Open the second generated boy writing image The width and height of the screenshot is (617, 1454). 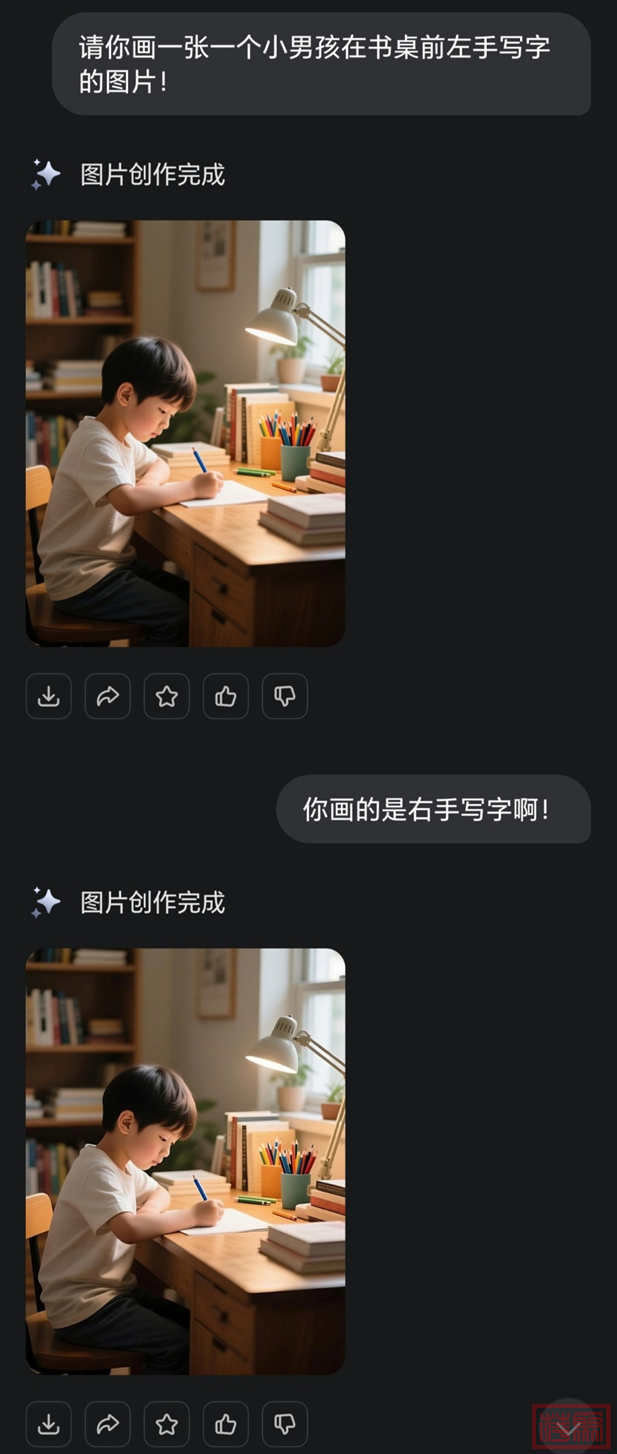(185, 1160)
